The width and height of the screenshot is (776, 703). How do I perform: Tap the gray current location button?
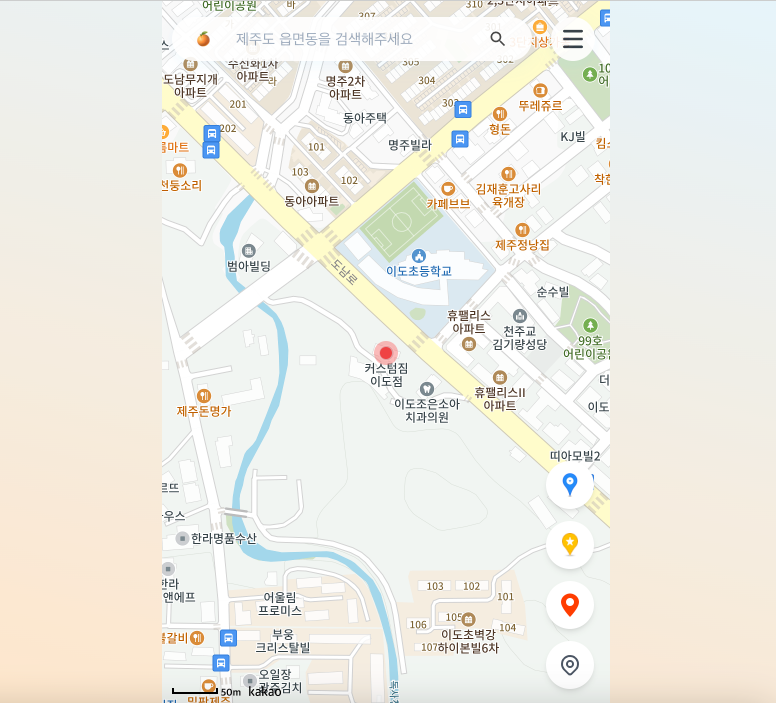pyautogui.click(x=570, y=665)
